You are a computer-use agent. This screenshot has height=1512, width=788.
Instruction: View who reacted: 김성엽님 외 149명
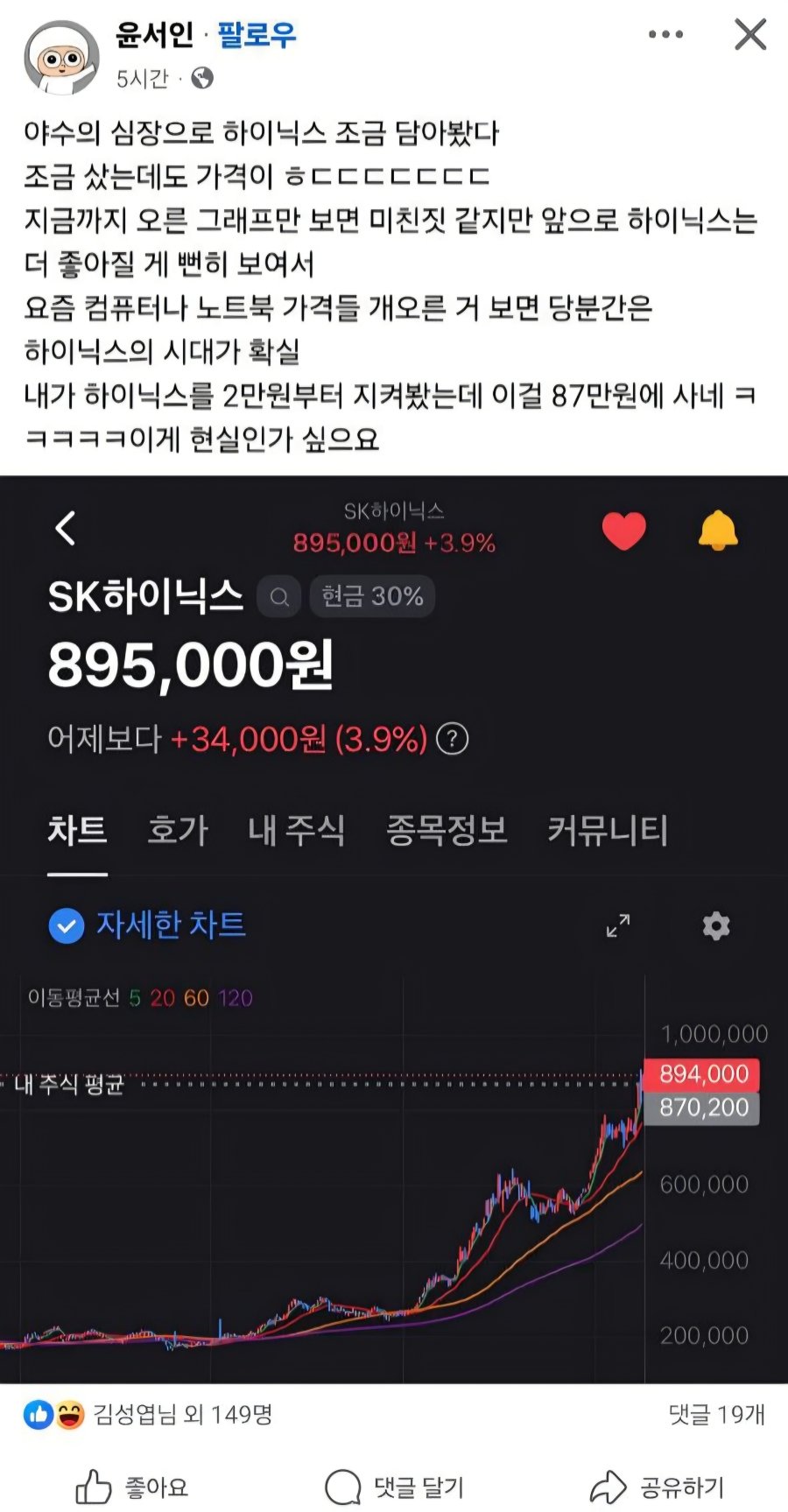(x=182, y=1414)
